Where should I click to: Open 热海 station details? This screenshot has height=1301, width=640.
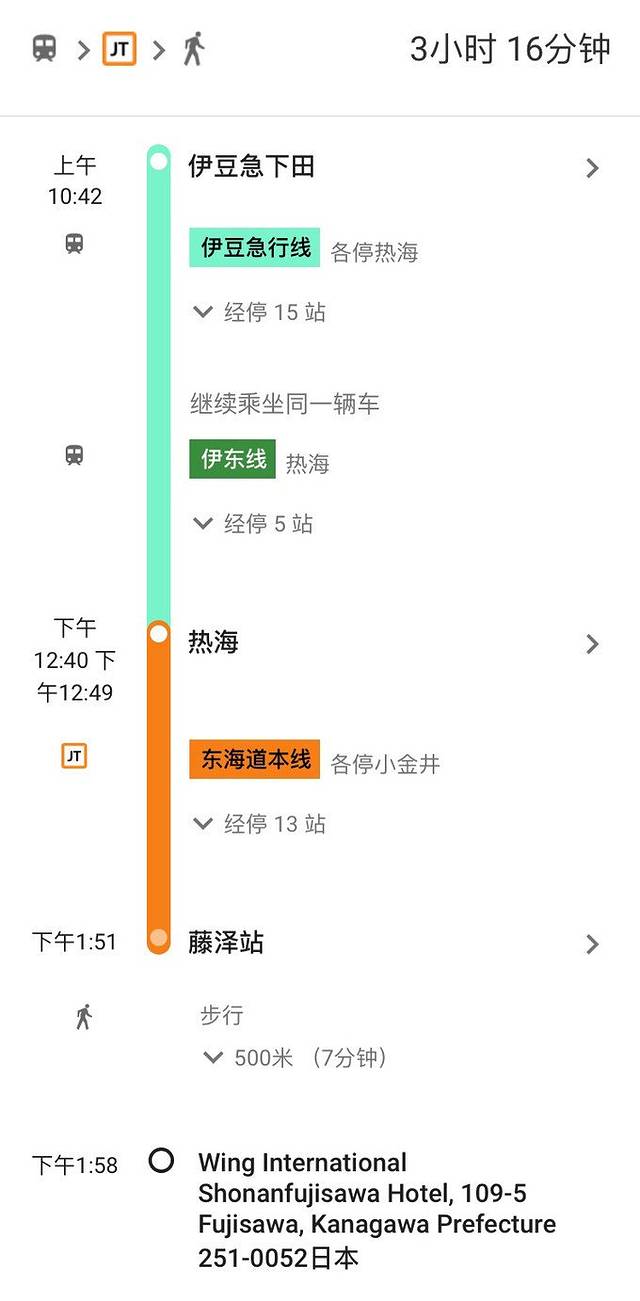(592, 644)
